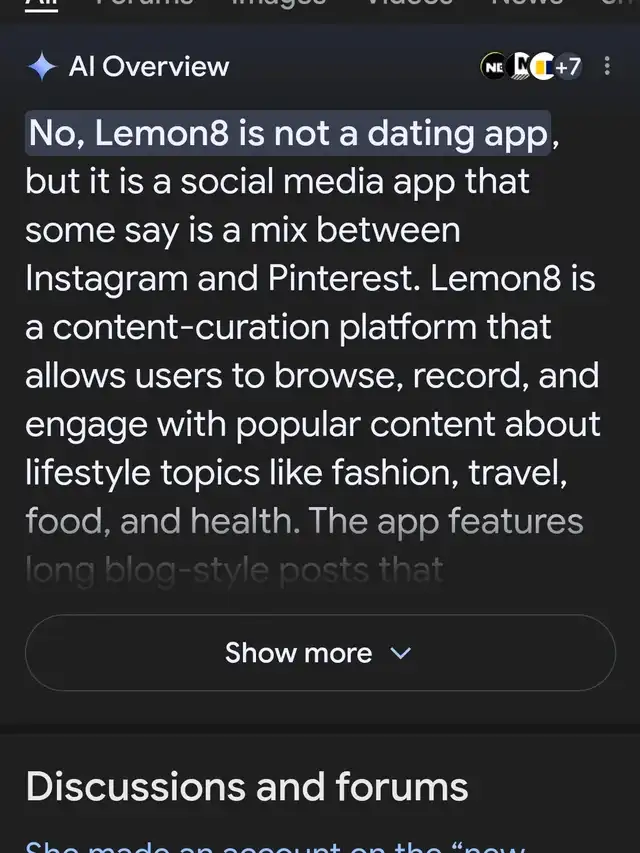The image size is (640, 853).
Task: Open the "She made an account" forum link
Action: [275, 845]
